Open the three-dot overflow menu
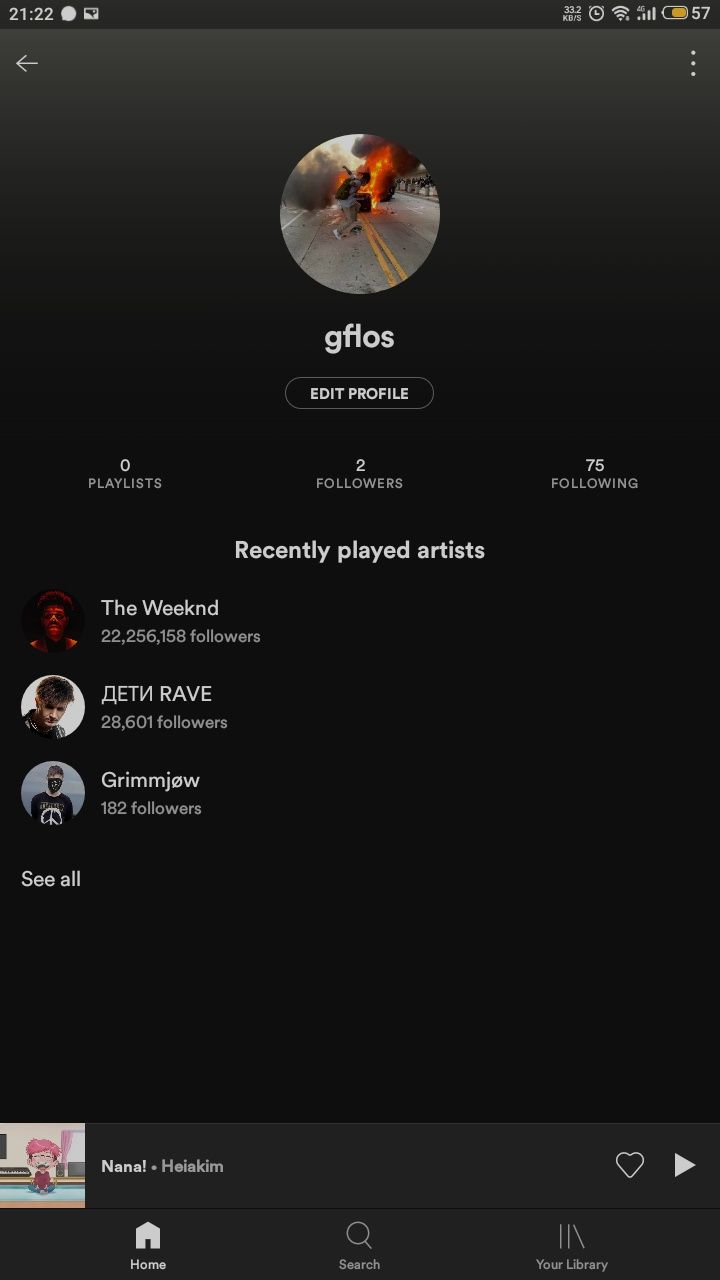This screenshot has height=1280, width=720. (x=692, y=63)
